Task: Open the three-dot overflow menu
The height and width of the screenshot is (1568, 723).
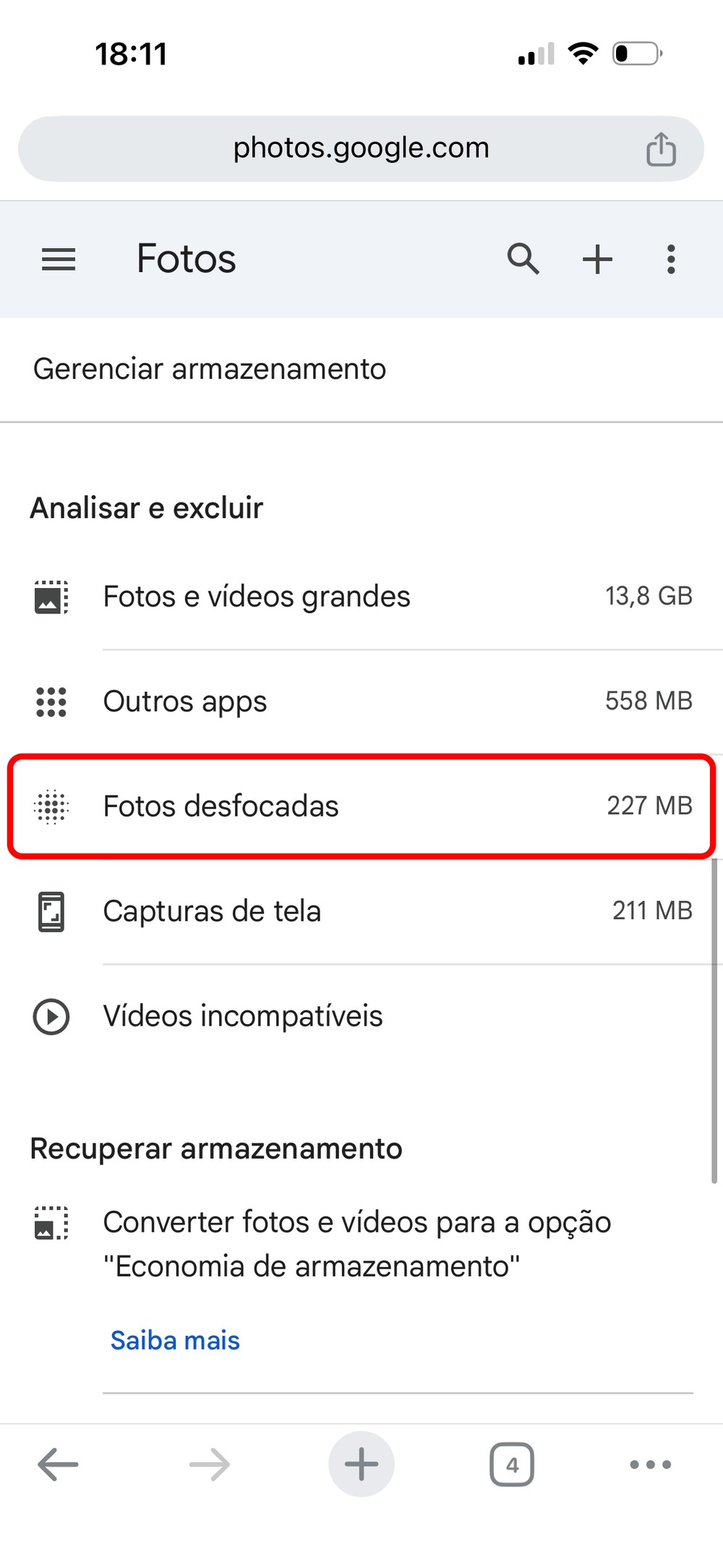Action: click(x=671, y=259)
